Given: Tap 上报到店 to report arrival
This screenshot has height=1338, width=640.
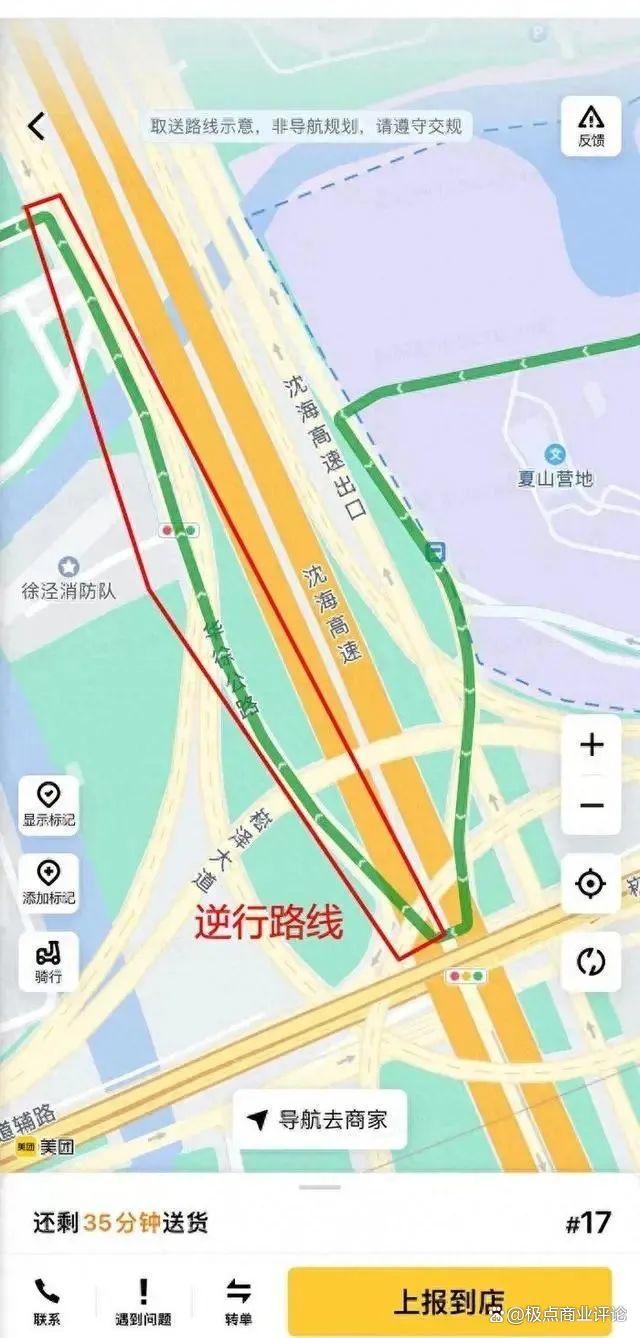Looking at the screenshot, I should click(x=449, y=1302).
